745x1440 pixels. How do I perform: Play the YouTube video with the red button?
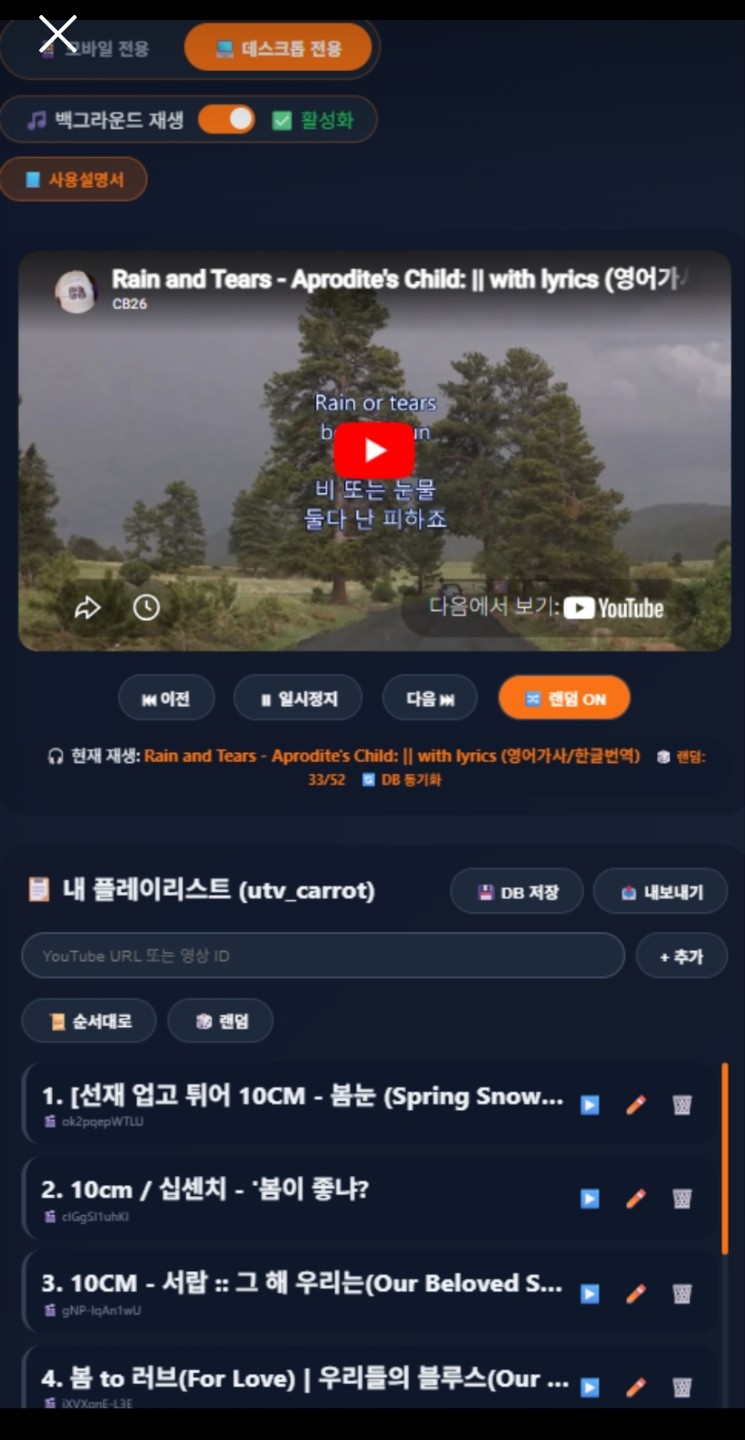click(374, 450)
